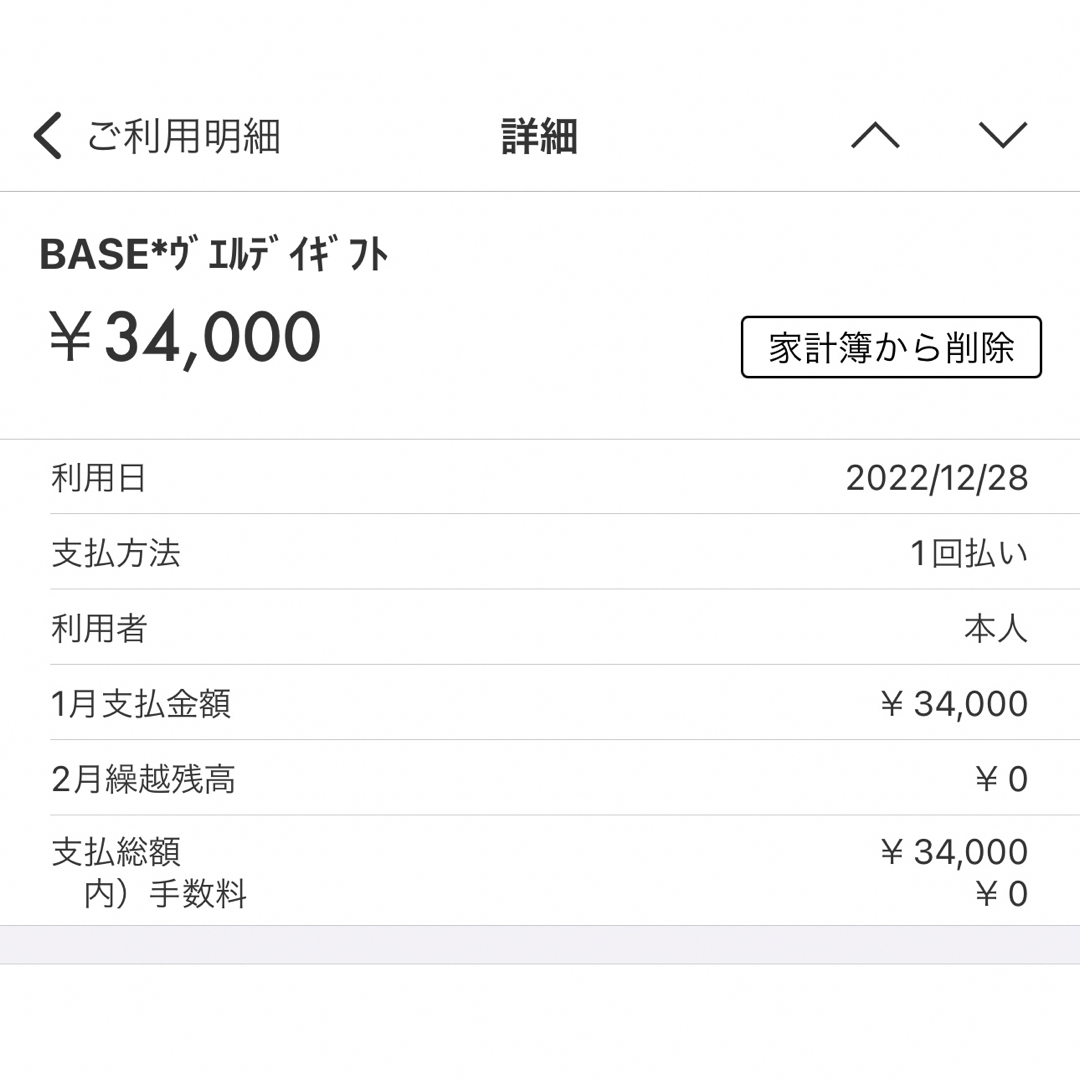Show previous transaction with up arrow
The image size is (1080, 1080).
coord(875,136)
